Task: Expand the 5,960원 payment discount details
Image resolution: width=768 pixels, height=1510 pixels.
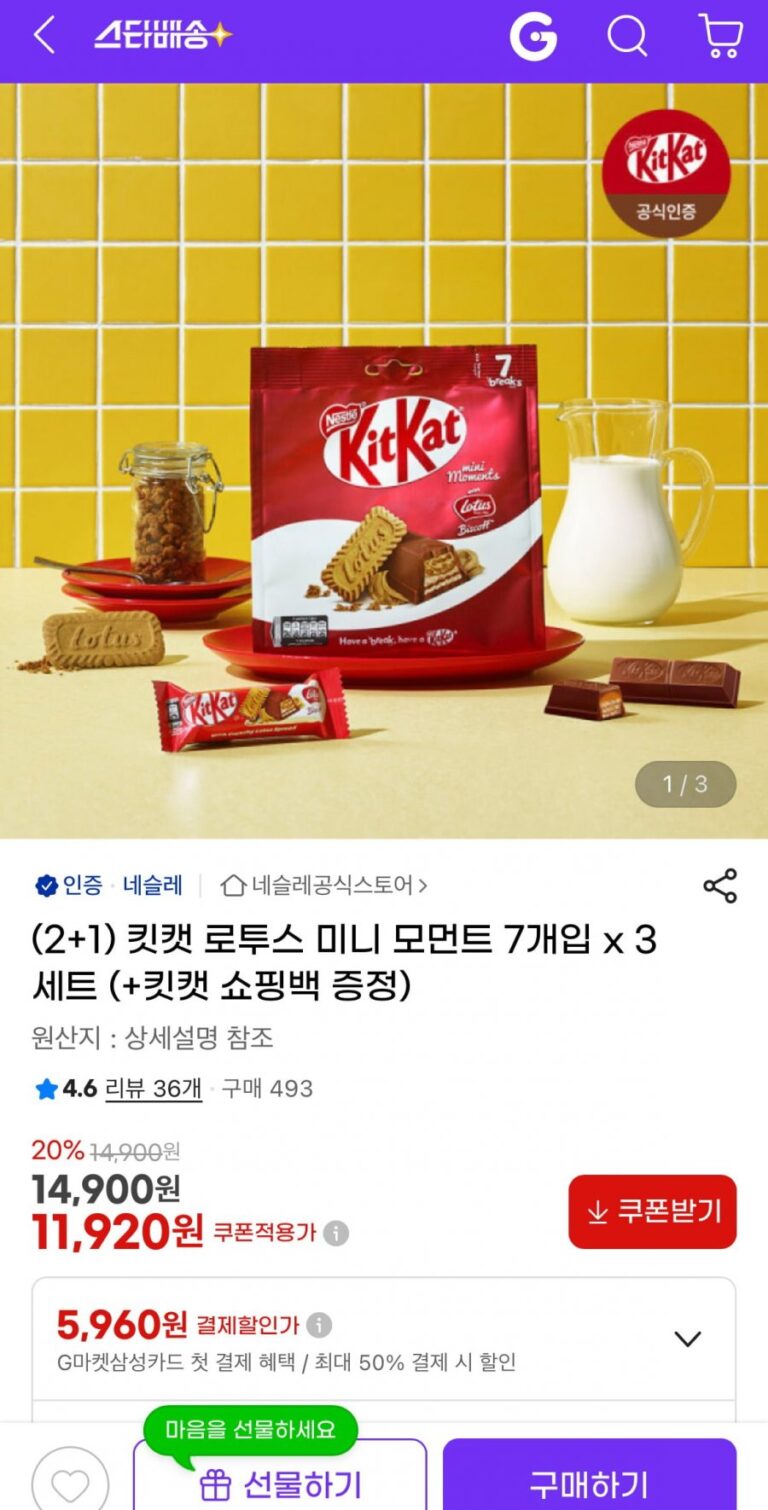Action: point(687,1339)
